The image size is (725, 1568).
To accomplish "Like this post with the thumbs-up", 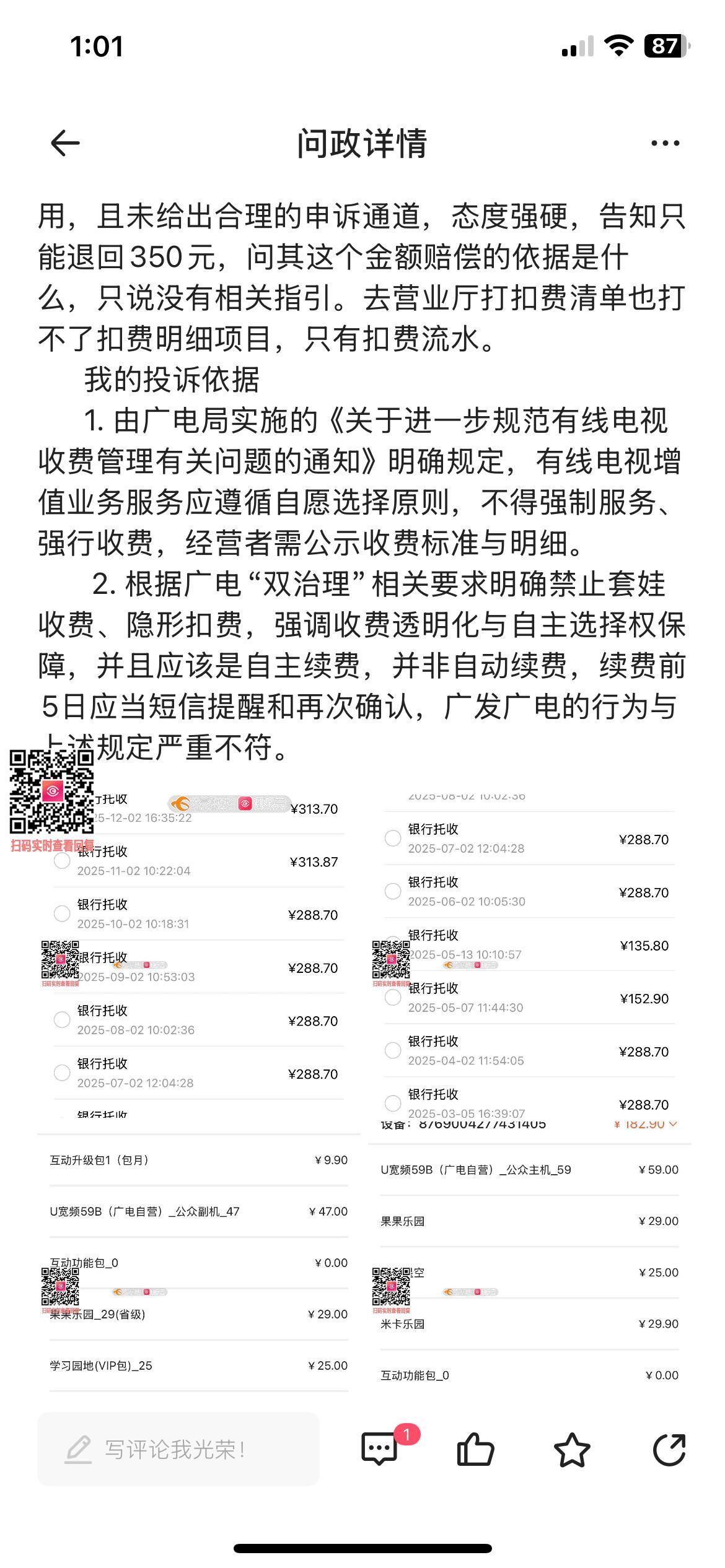I will (475, 1450).
